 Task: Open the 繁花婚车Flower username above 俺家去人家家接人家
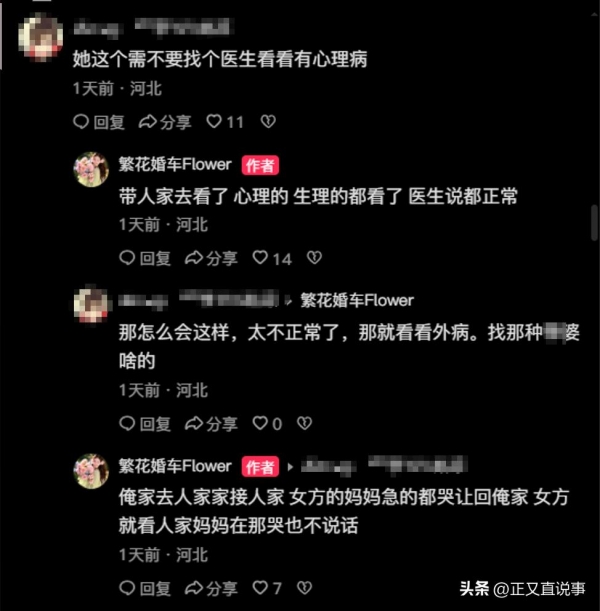pos(174,466)
